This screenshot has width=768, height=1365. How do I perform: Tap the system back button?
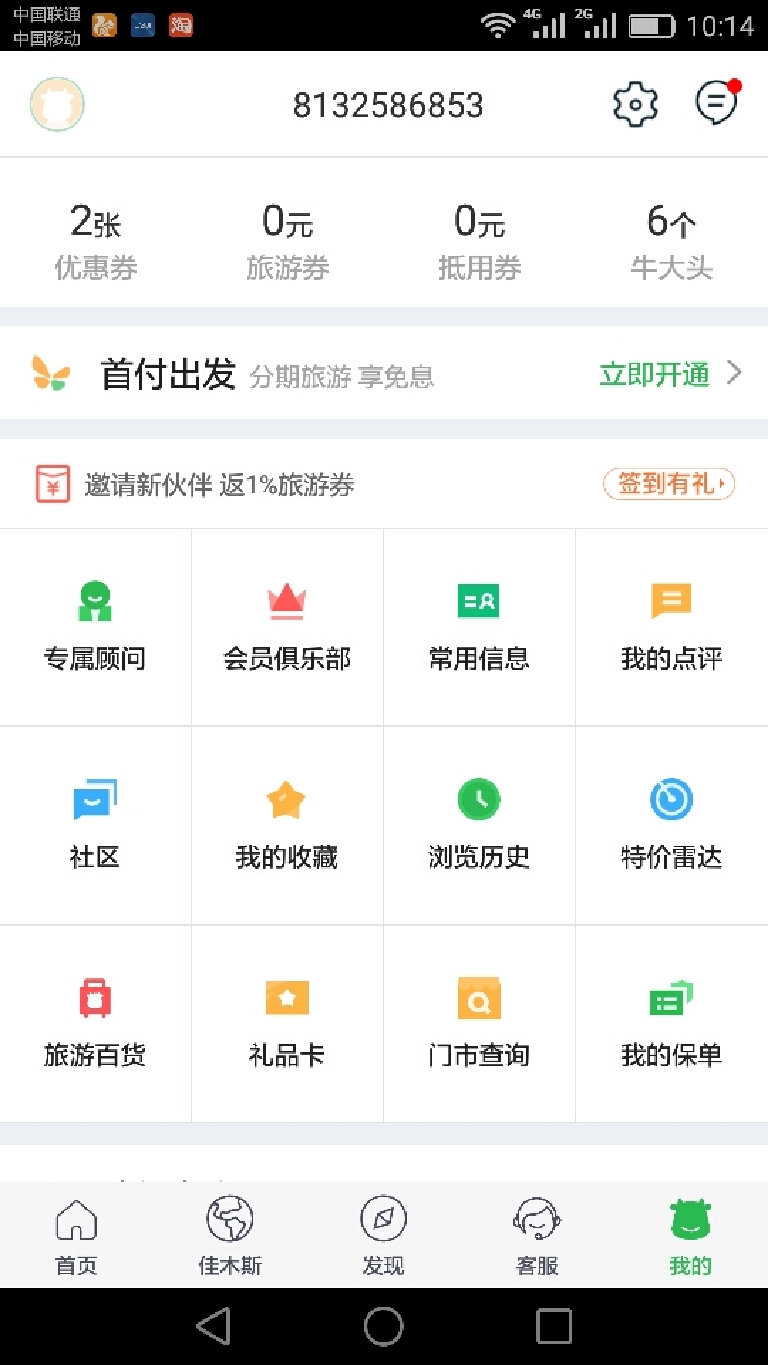(x=213, y=1326)
